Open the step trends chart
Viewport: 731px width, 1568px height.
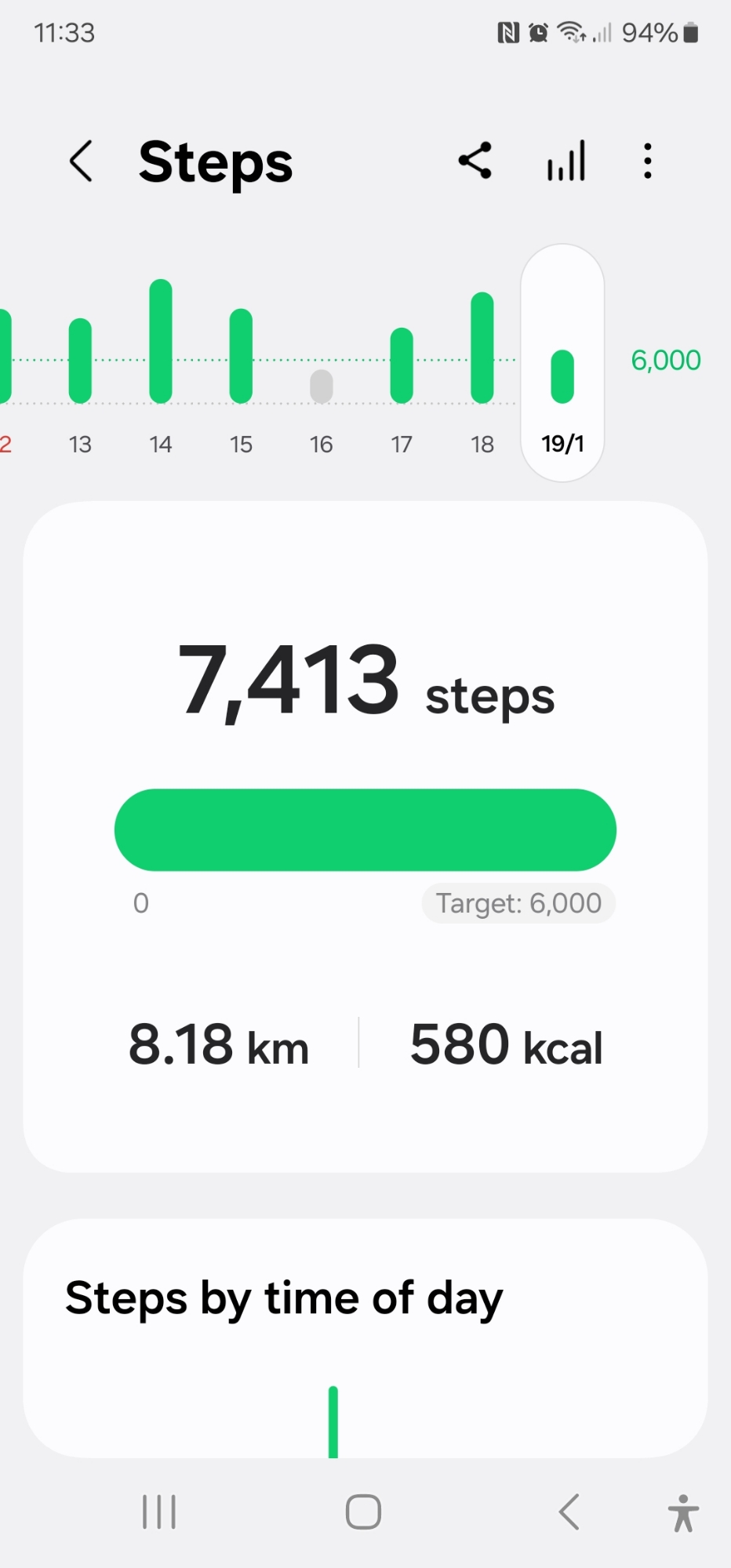point(566,162)
